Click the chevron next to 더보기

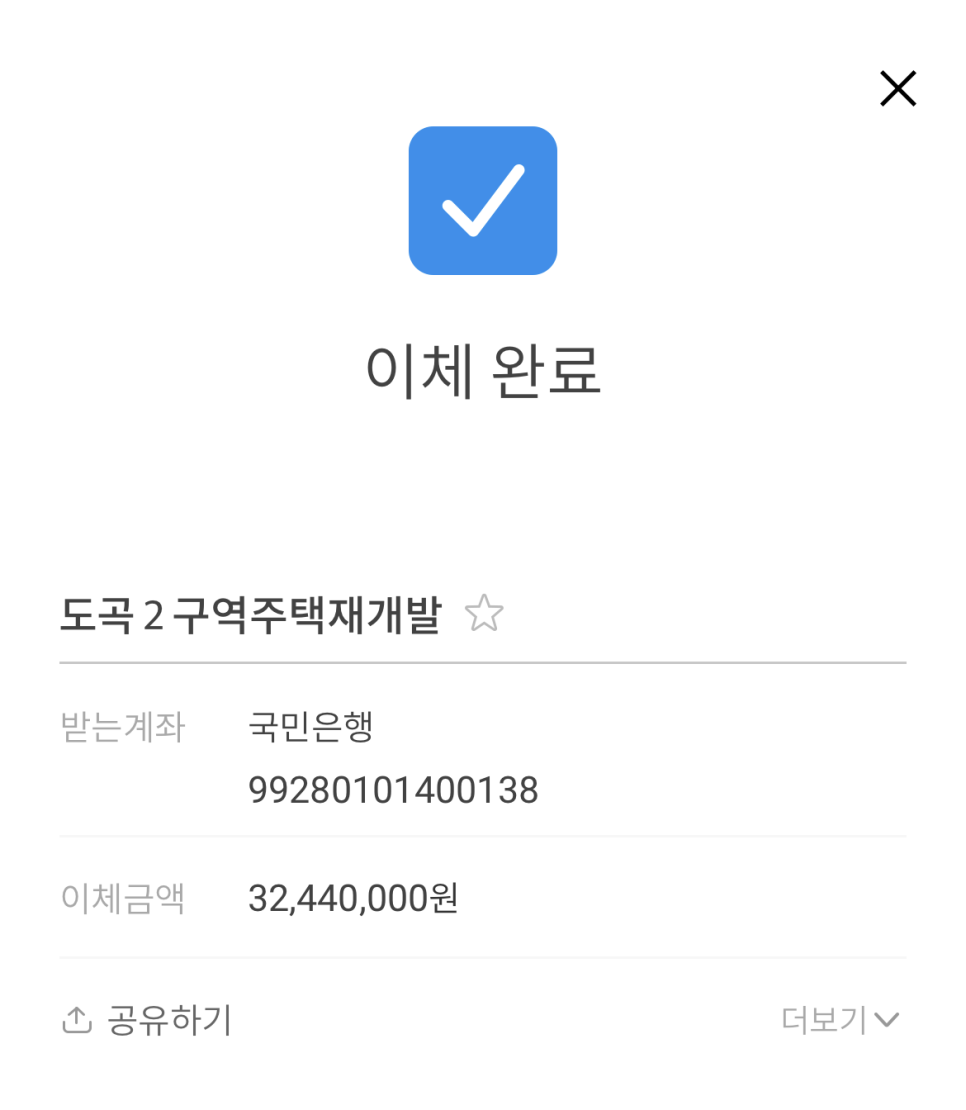[888, 1019]
